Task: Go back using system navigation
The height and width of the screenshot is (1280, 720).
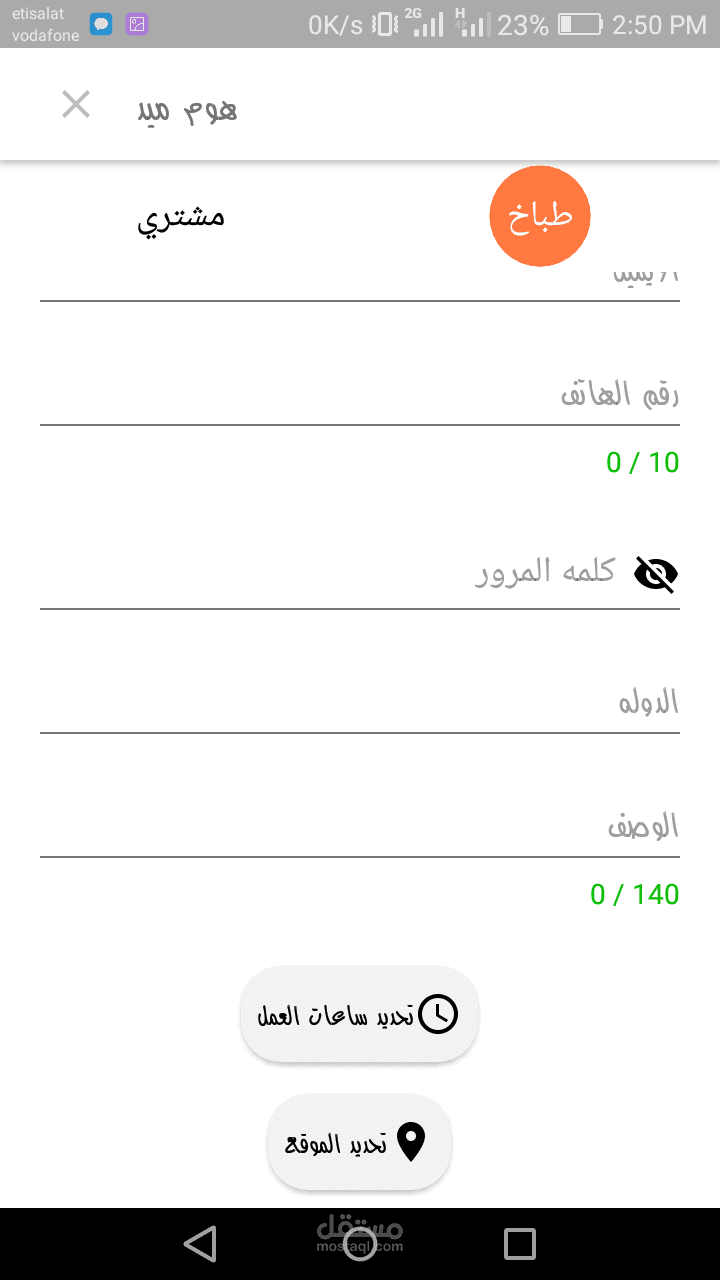Action: coord(200,1244)
